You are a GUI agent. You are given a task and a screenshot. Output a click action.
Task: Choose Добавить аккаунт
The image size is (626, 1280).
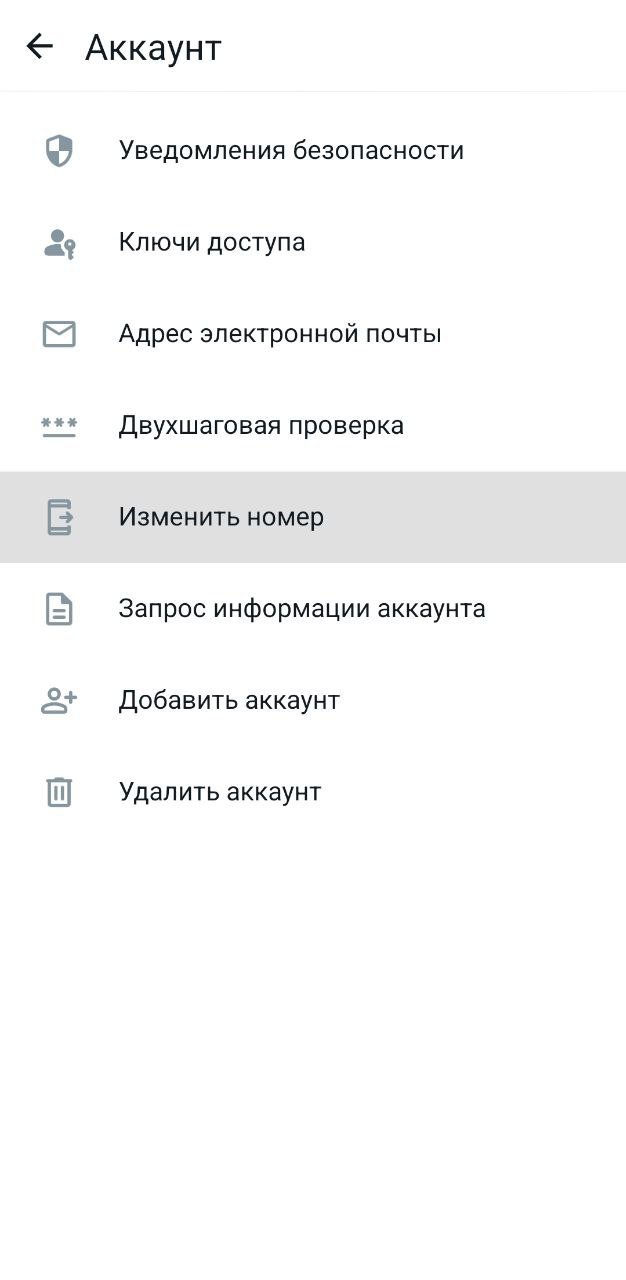(229, 701)
